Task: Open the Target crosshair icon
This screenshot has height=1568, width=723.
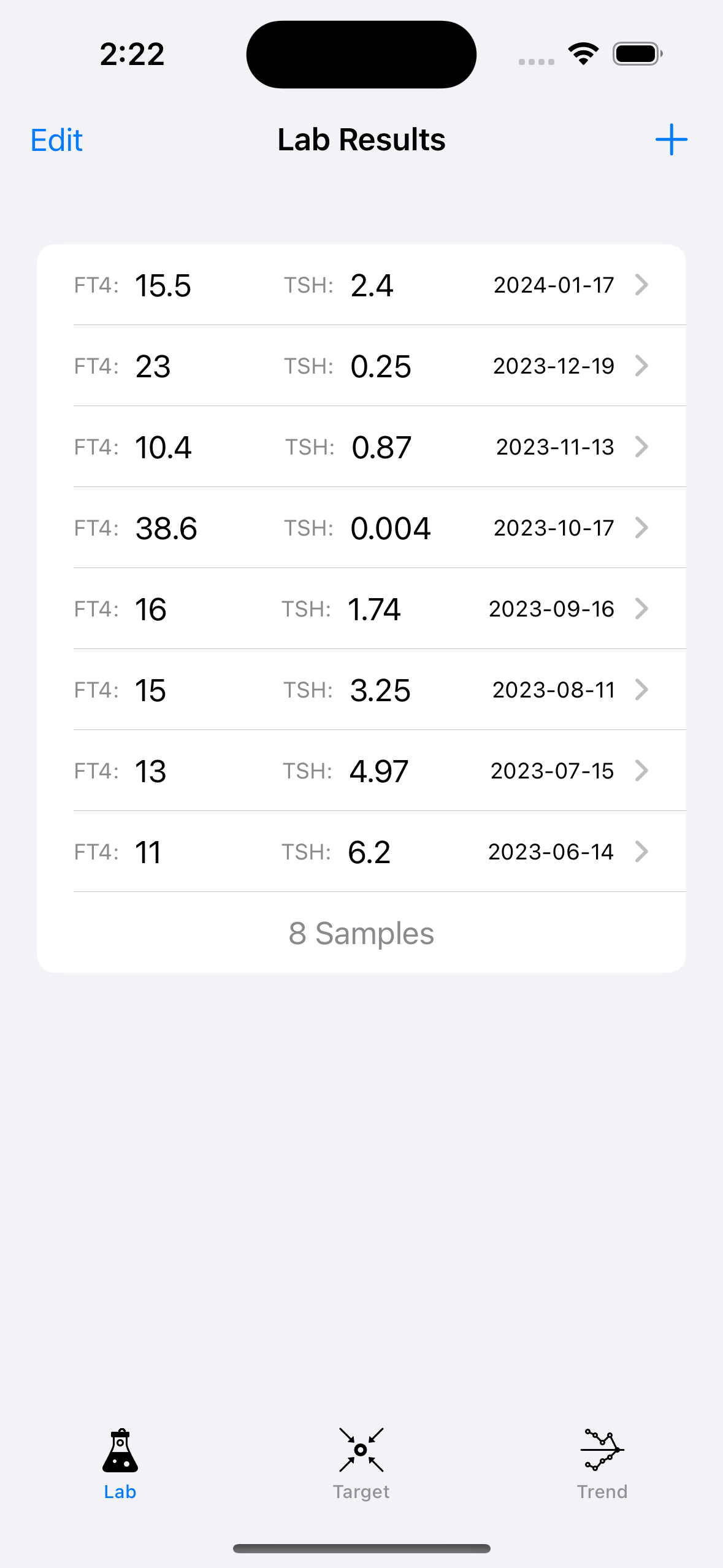Action: click(x=361, y=1450)
